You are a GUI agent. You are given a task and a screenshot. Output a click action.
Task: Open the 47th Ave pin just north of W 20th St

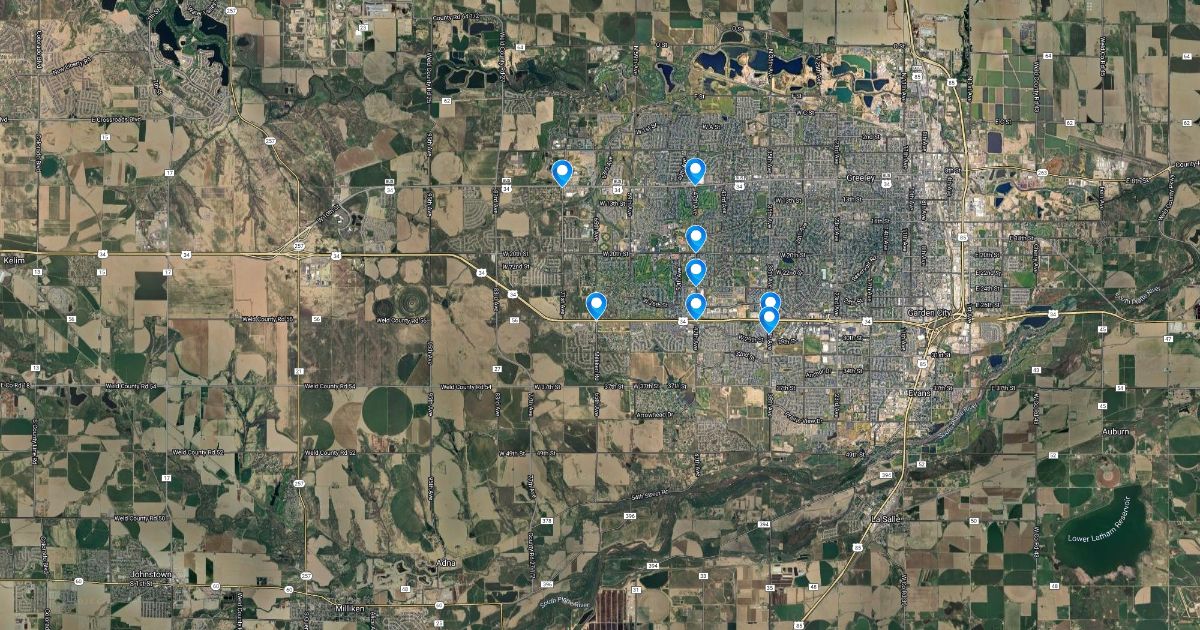[x=696, y=238]
